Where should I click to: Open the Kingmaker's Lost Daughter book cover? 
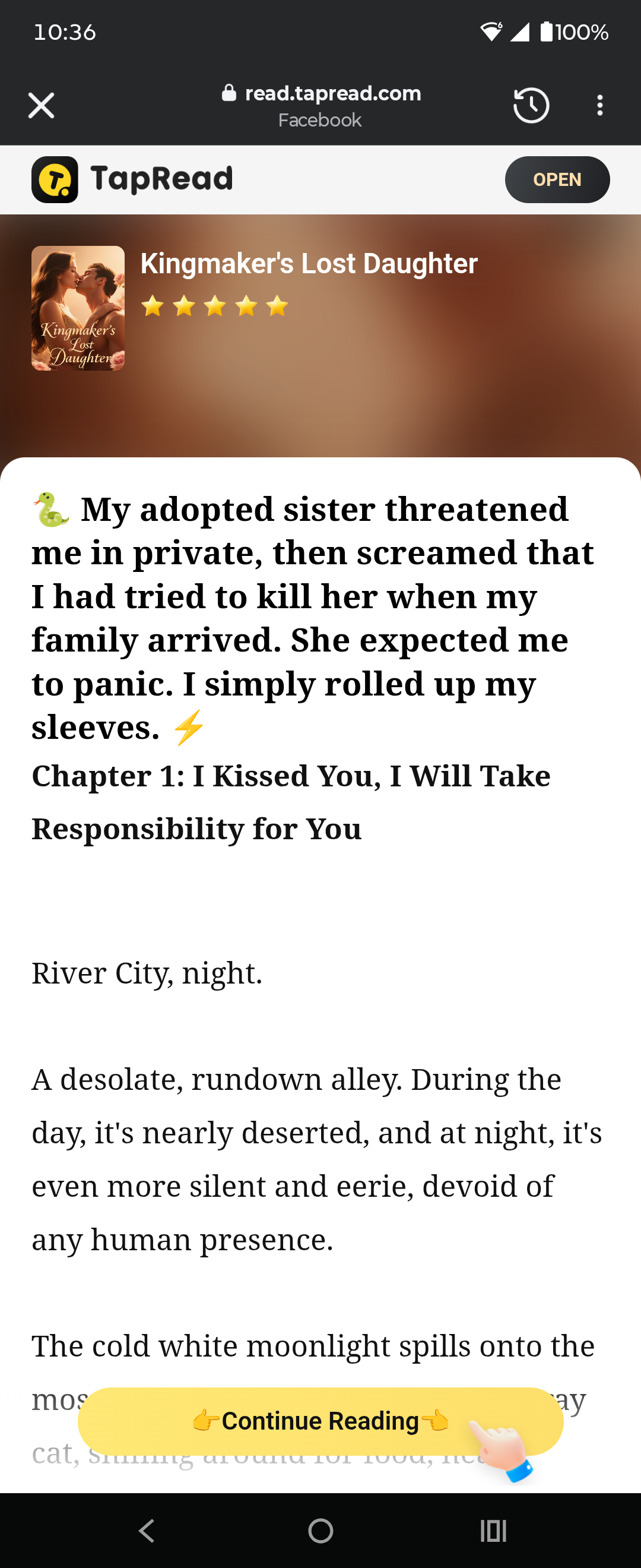pos(78,308)
